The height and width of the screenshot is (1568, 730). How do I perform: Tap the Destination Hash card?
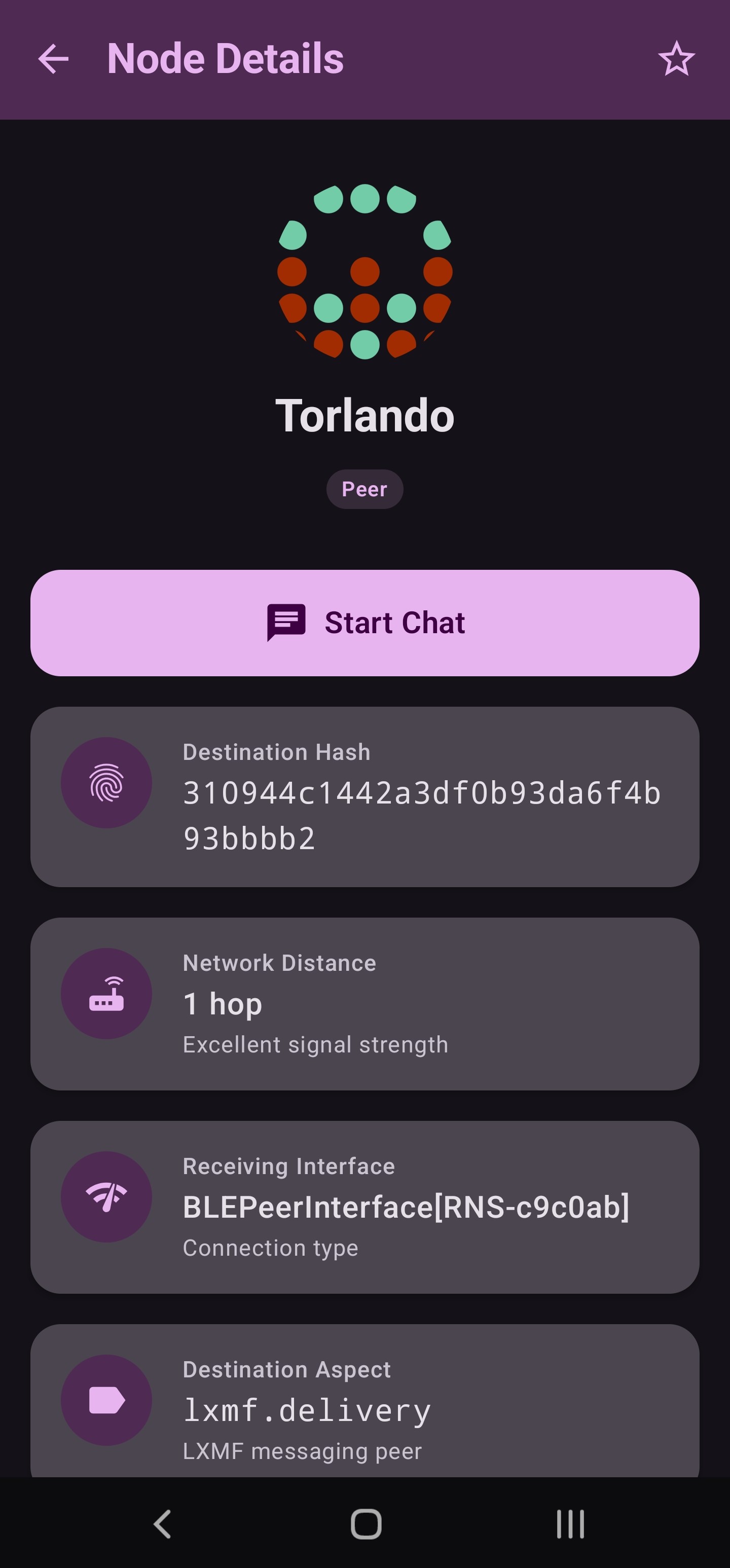pyautogui.click(x=364, y=796)
